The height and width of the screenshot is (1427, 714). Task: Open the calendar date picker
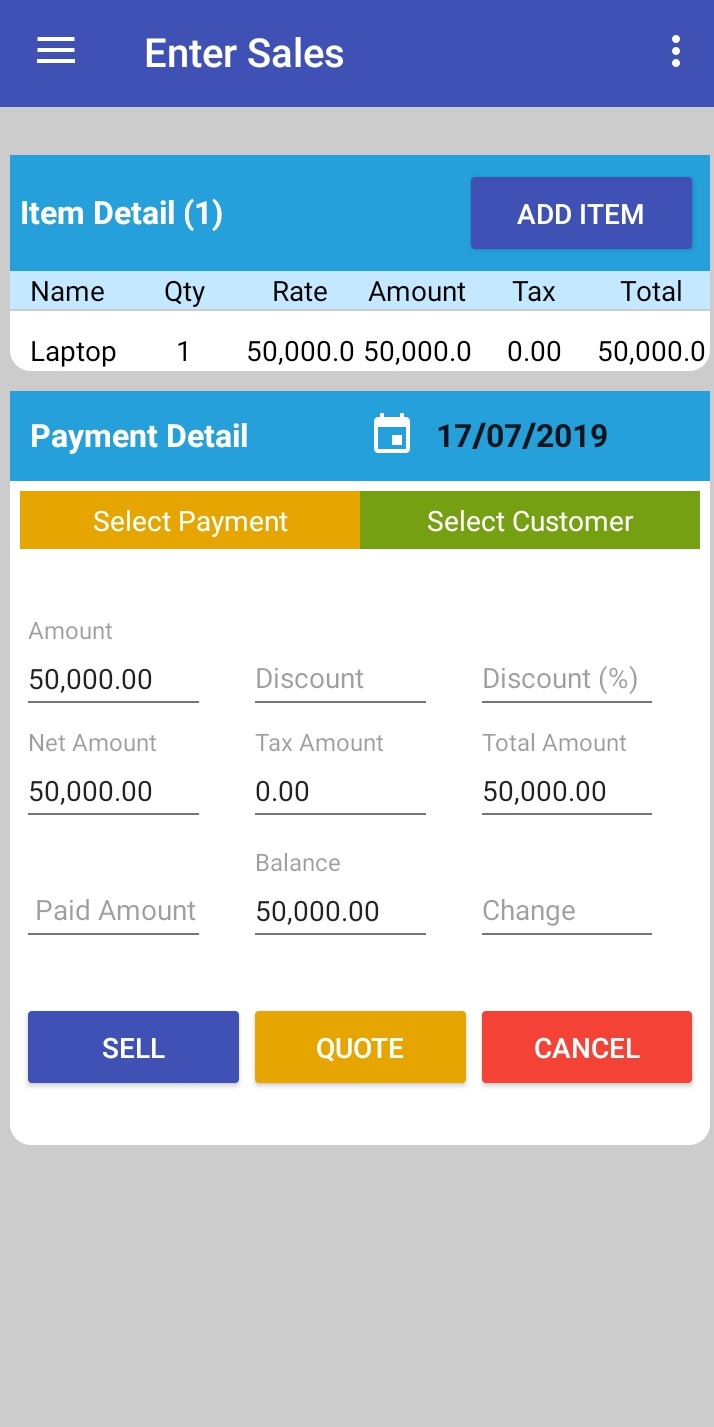click(x=392, y=435)
